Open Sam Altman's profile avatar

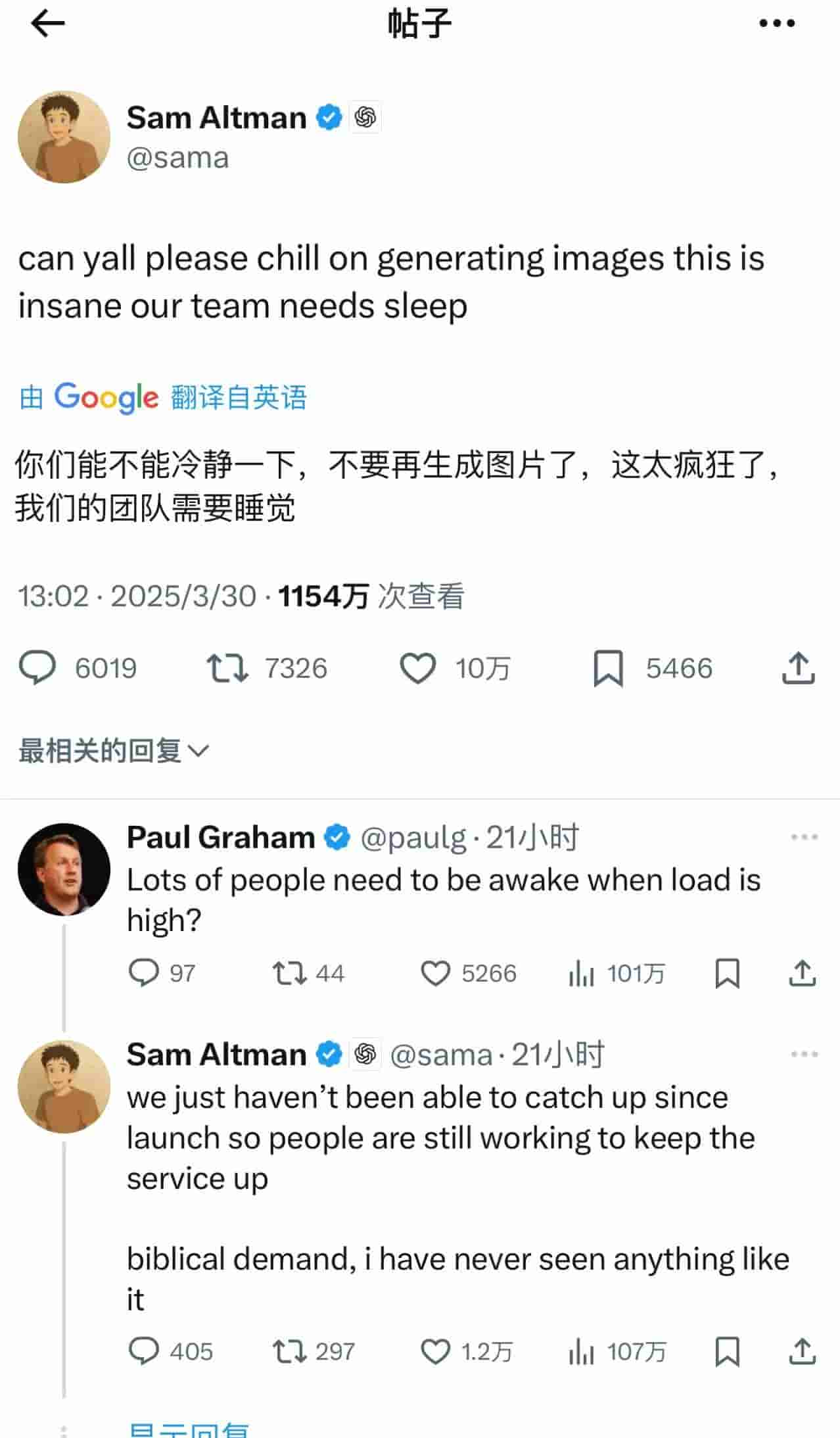click(64, 137)
